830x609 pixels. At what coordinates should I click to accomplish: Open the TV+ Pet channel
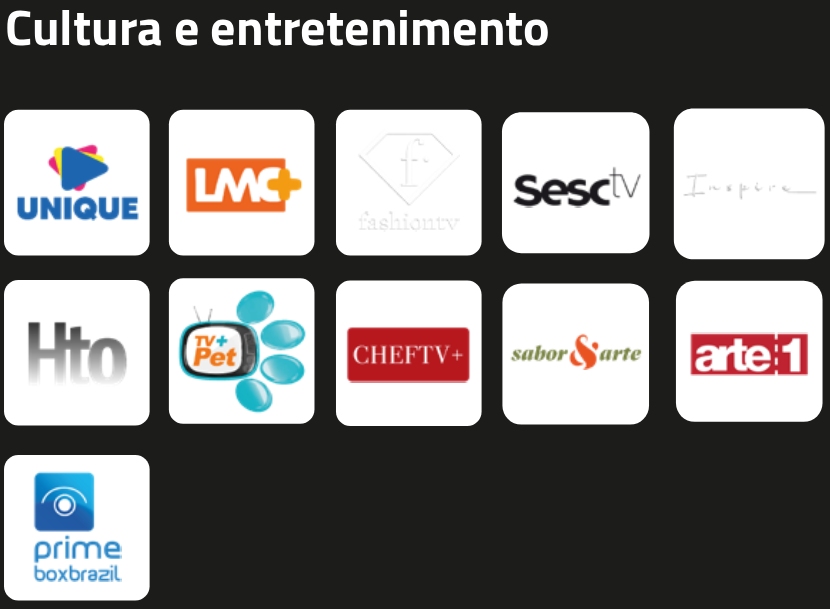241,350
